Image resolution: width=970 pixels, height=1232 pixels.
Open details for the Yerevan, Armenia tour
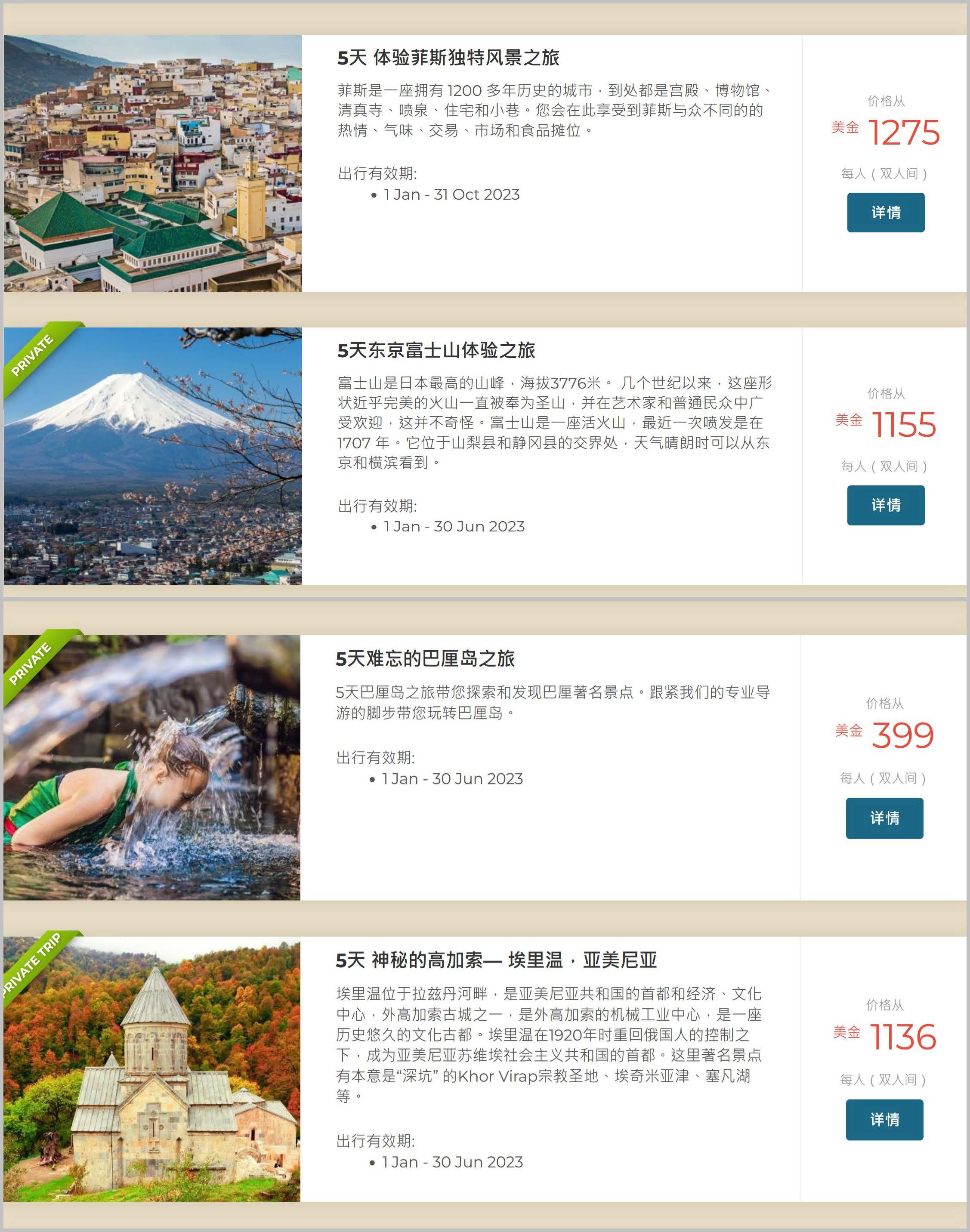tap(884, 1119)
